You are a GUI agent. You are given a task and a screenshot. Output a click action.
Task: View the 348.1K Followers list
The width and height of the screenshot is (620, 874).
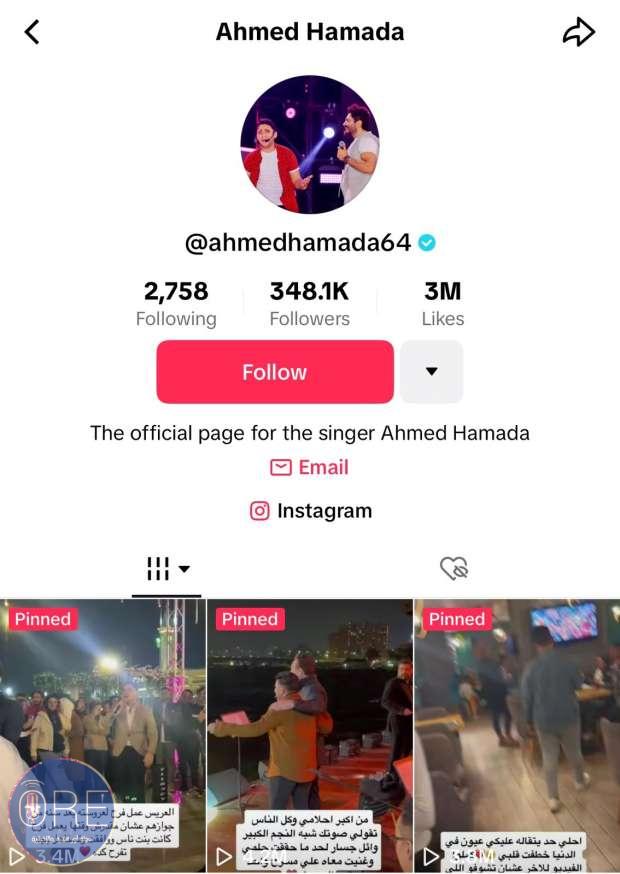point(309,304)
